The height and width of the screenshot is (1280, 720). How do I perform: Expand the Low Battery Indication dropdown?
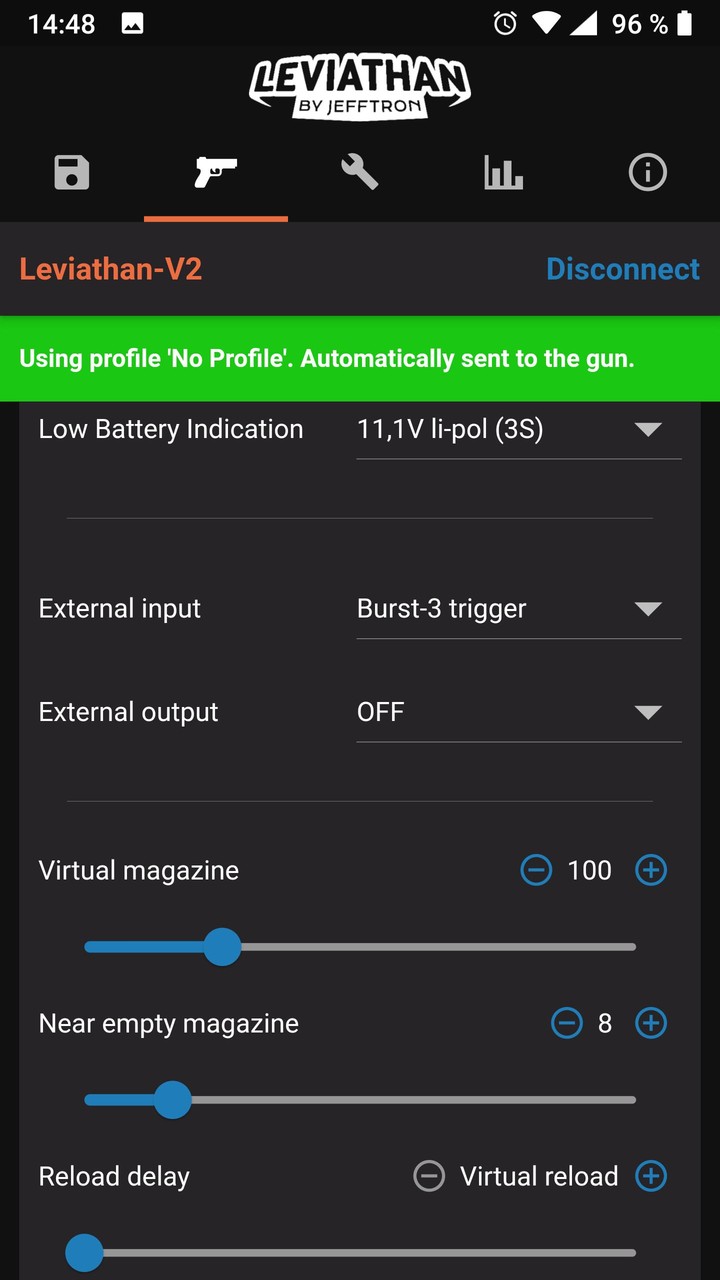(518, 430)
